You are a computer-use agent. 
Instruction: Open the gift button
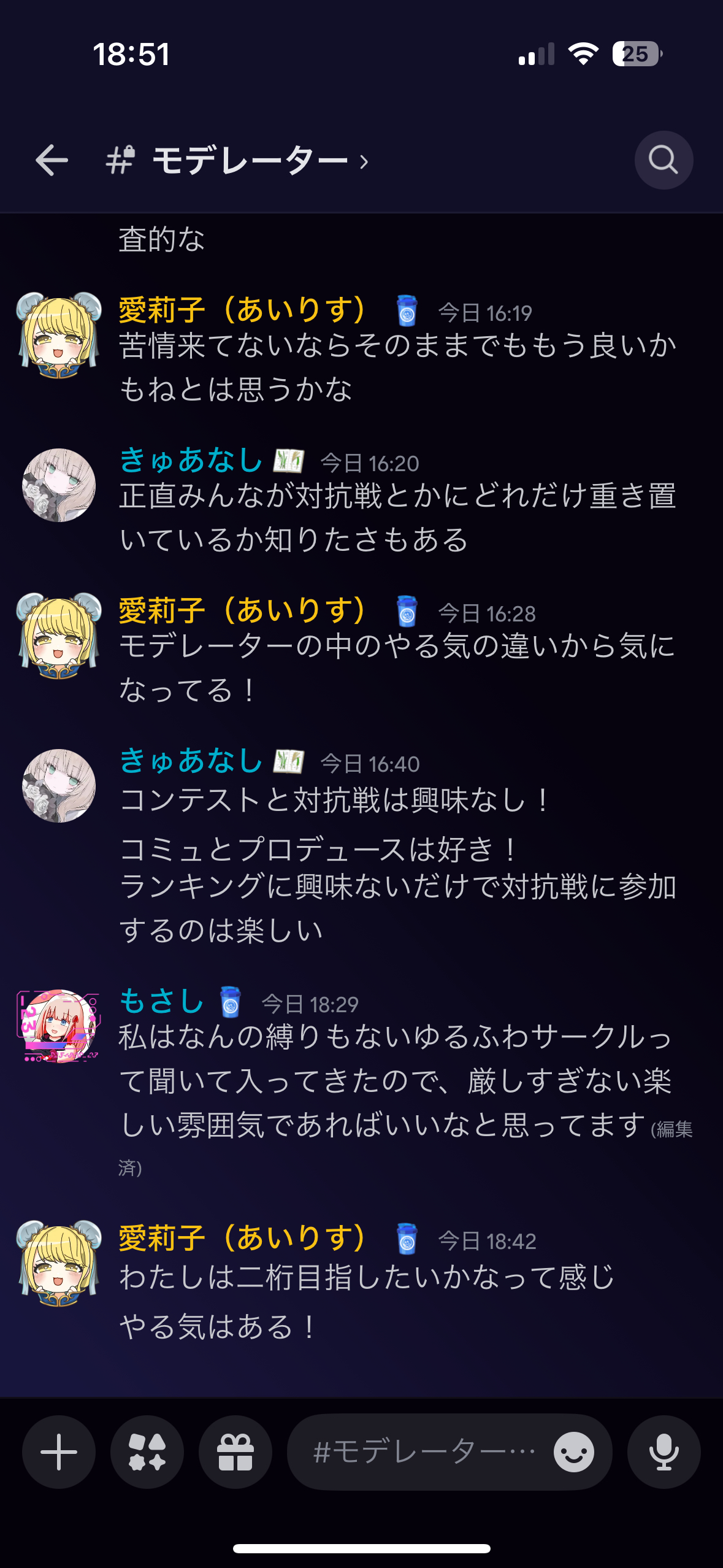point(235,1452)
